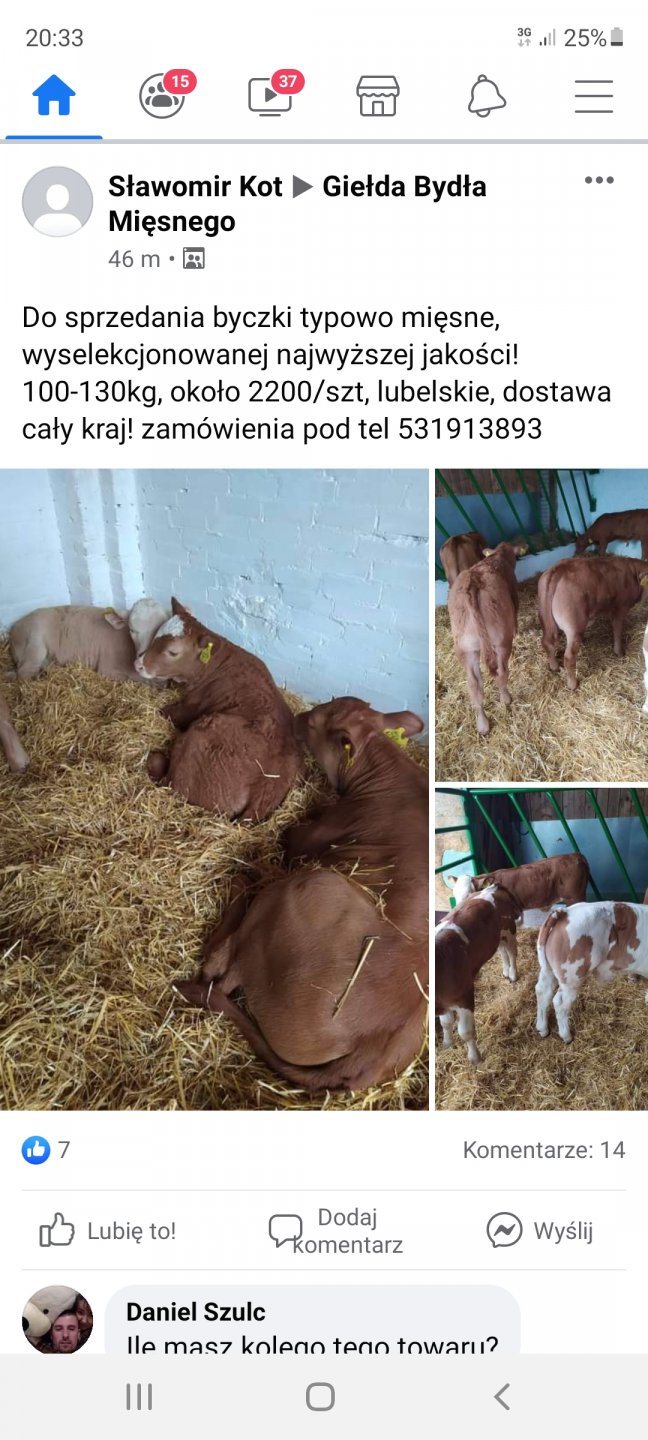648x1440 pixels.
Task: Tap Dodaj komentarz to add a comment
Action: click(336, 1231)
